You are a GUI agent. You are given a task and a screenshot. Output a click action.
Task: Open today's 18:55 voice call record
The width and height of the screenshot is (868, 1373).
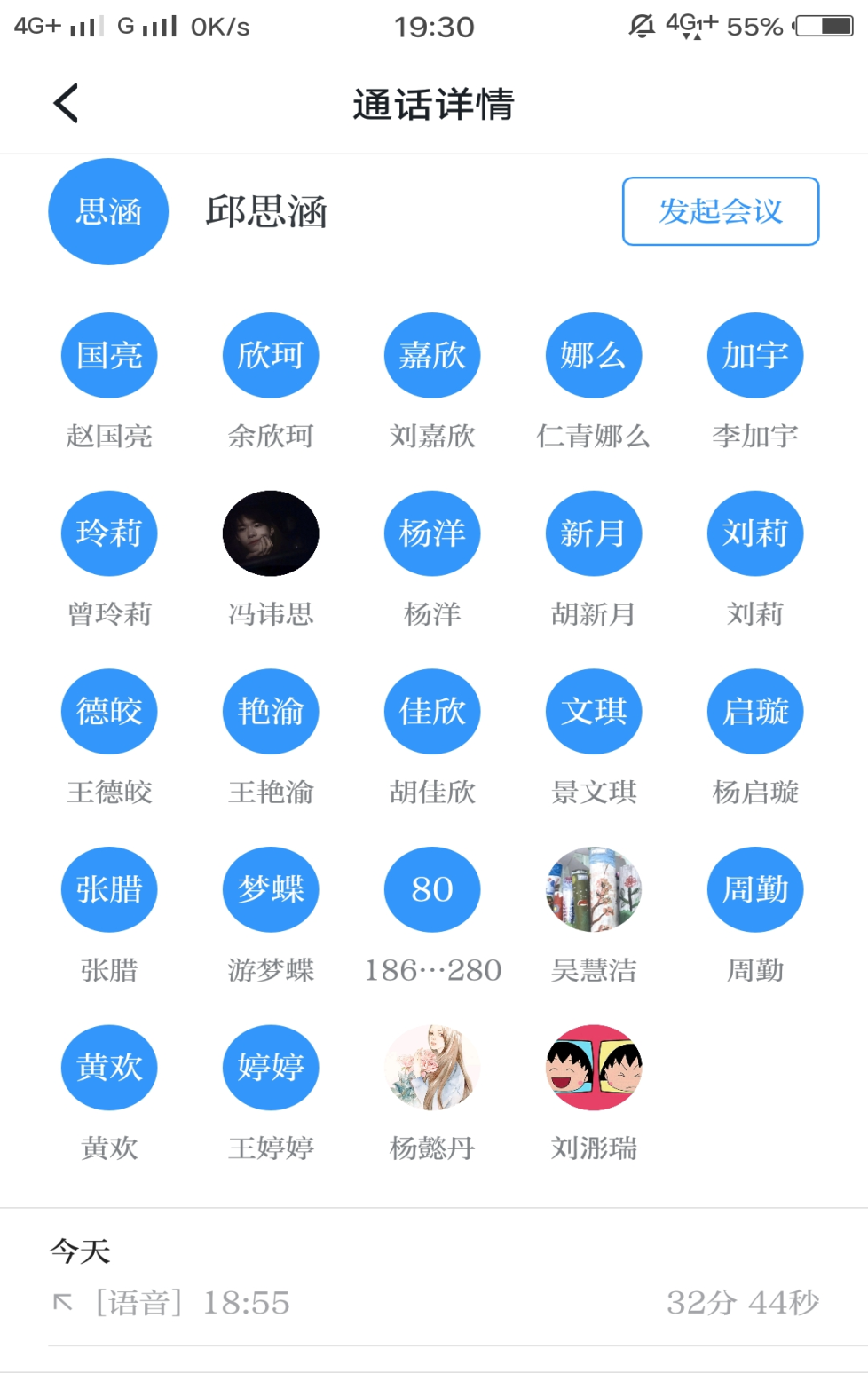click(433, 1302)
